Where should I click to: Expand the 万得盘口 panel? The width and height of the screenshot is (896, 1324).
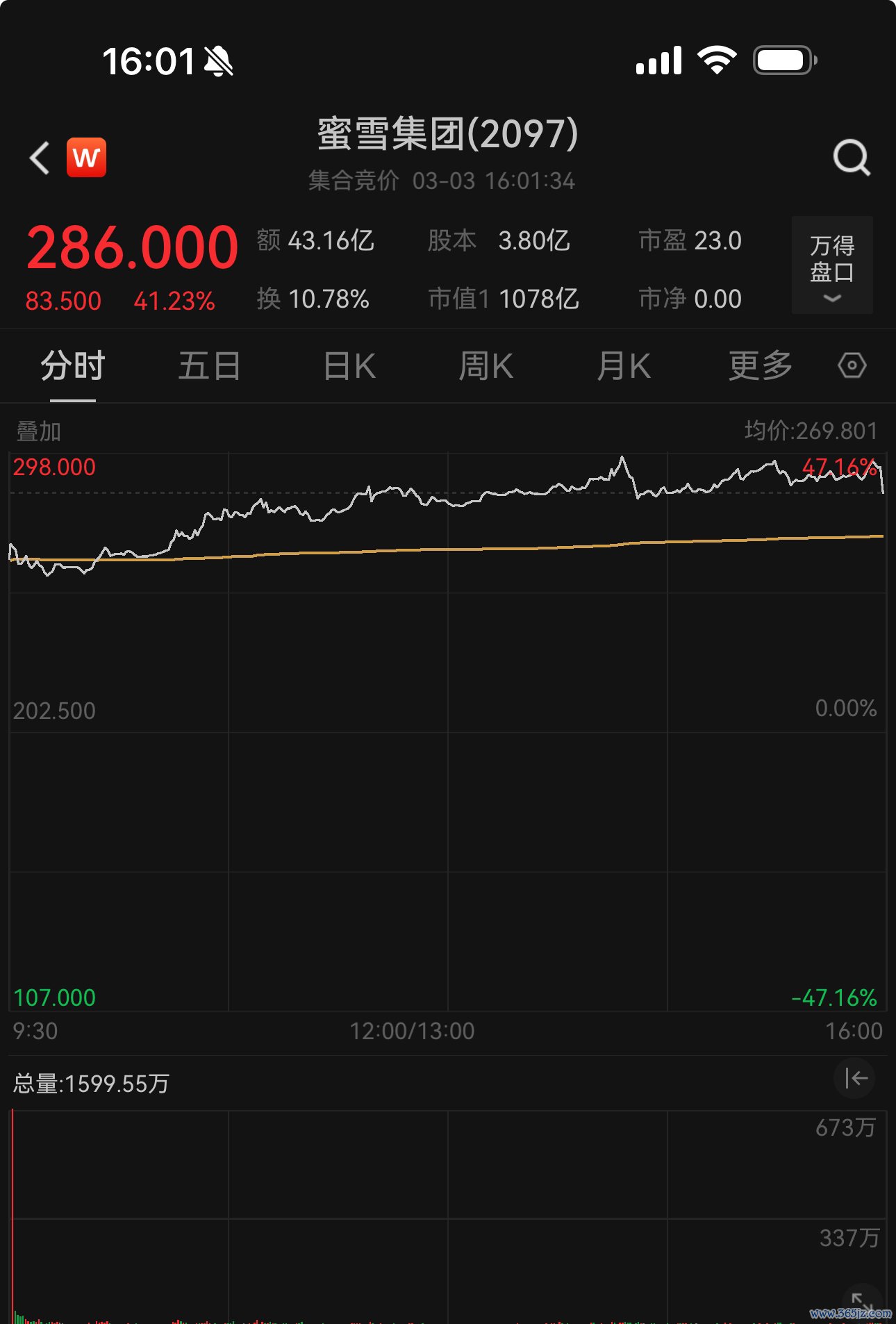tap(832, 265)
